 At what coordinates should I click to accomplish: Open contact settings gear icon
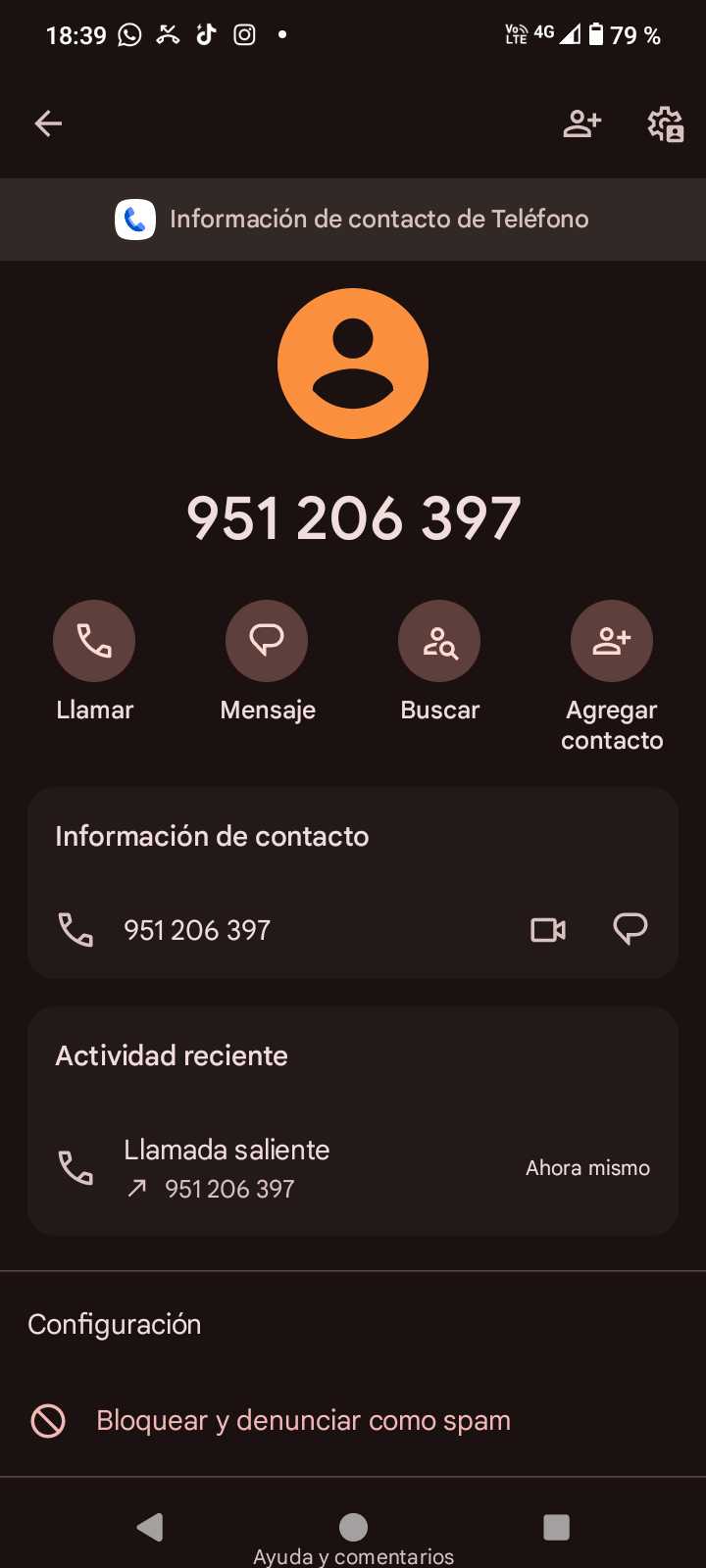click(x=665, y=123)
